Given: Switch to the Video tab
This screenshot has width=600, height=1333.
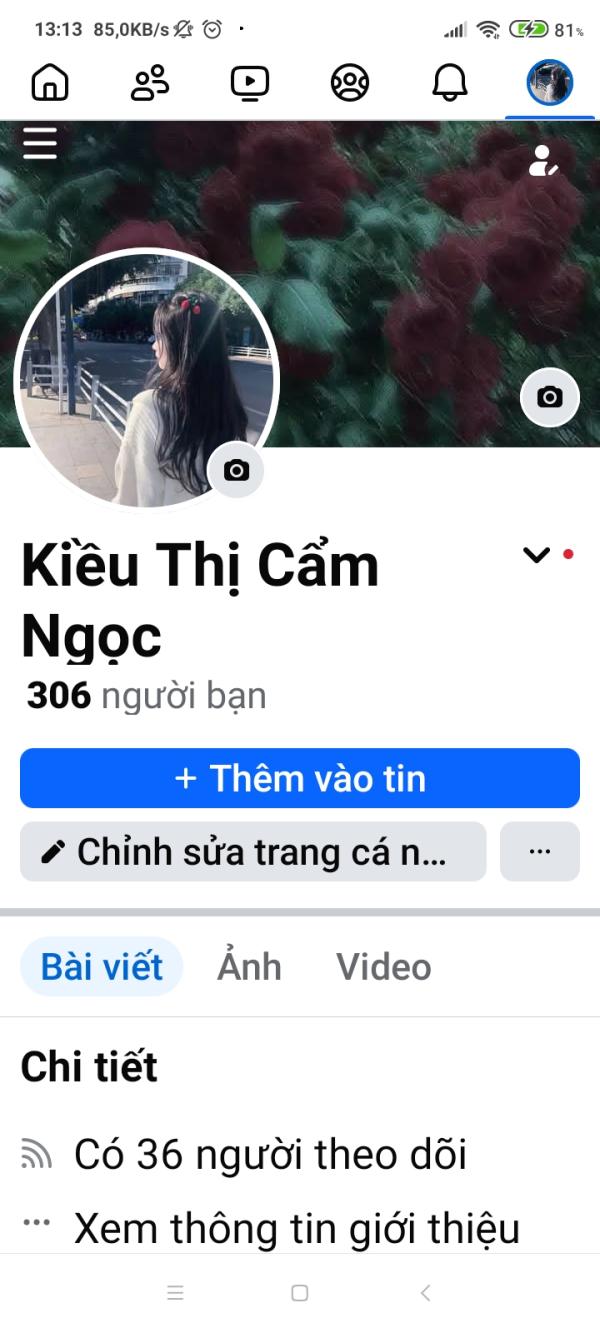Looking at the screenshot, I should point(383,967).
